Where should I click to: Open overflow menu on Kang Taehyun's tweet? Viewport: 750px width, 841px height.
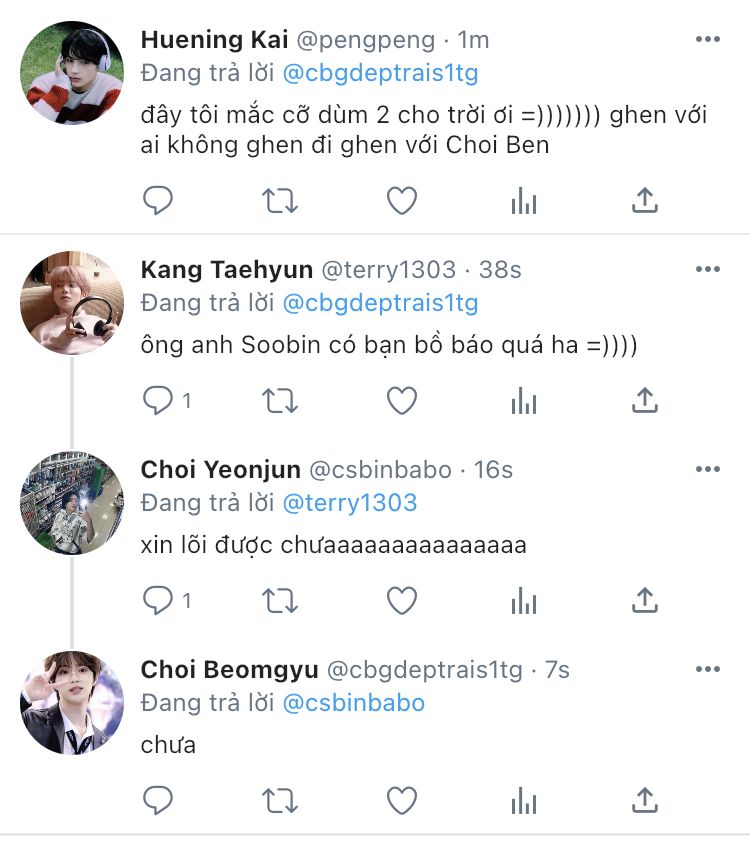click(x=707, y=270)
